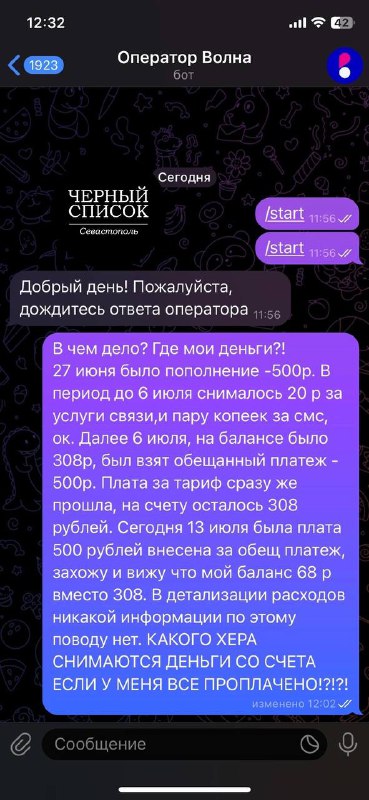Screen dimensions: 369x800
Task: Open the sticker panel icon
Action: [309, 745]
